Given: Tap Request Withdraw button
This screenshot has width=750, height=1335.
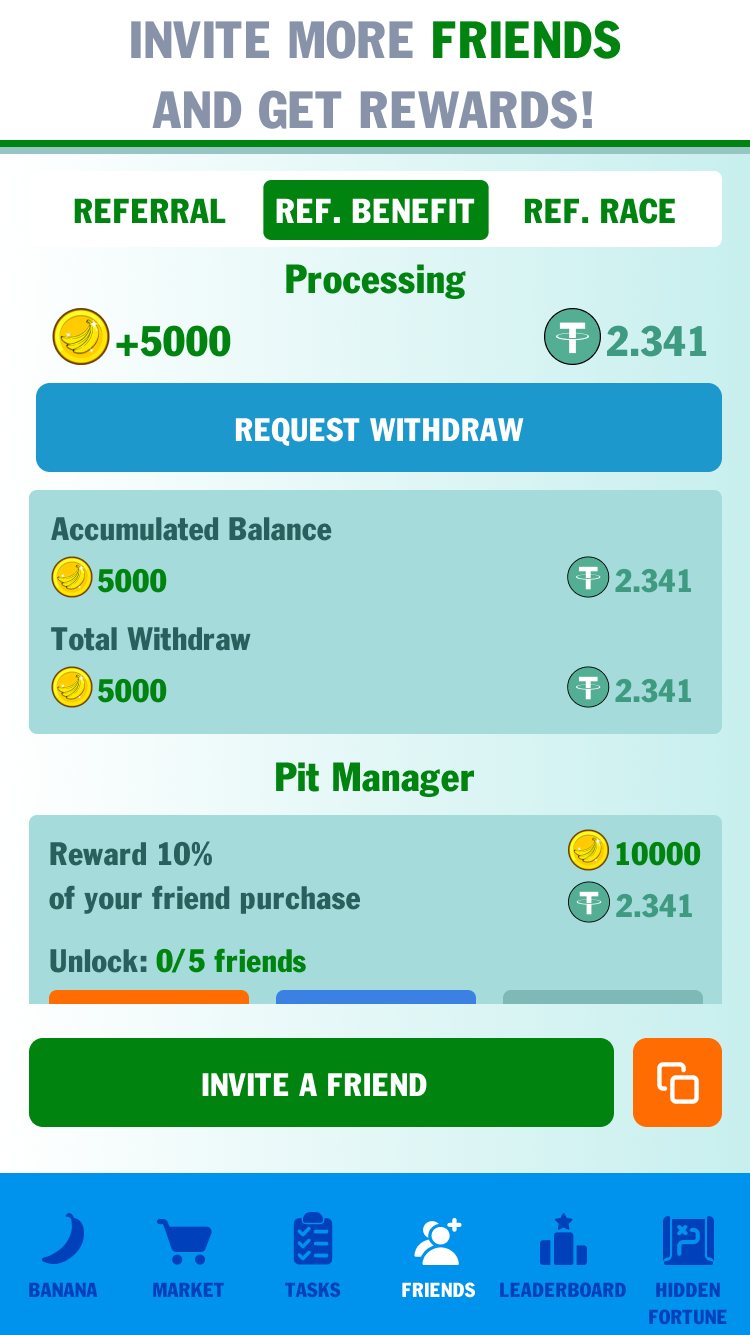Looking at the screenshot, I should 378,428.
